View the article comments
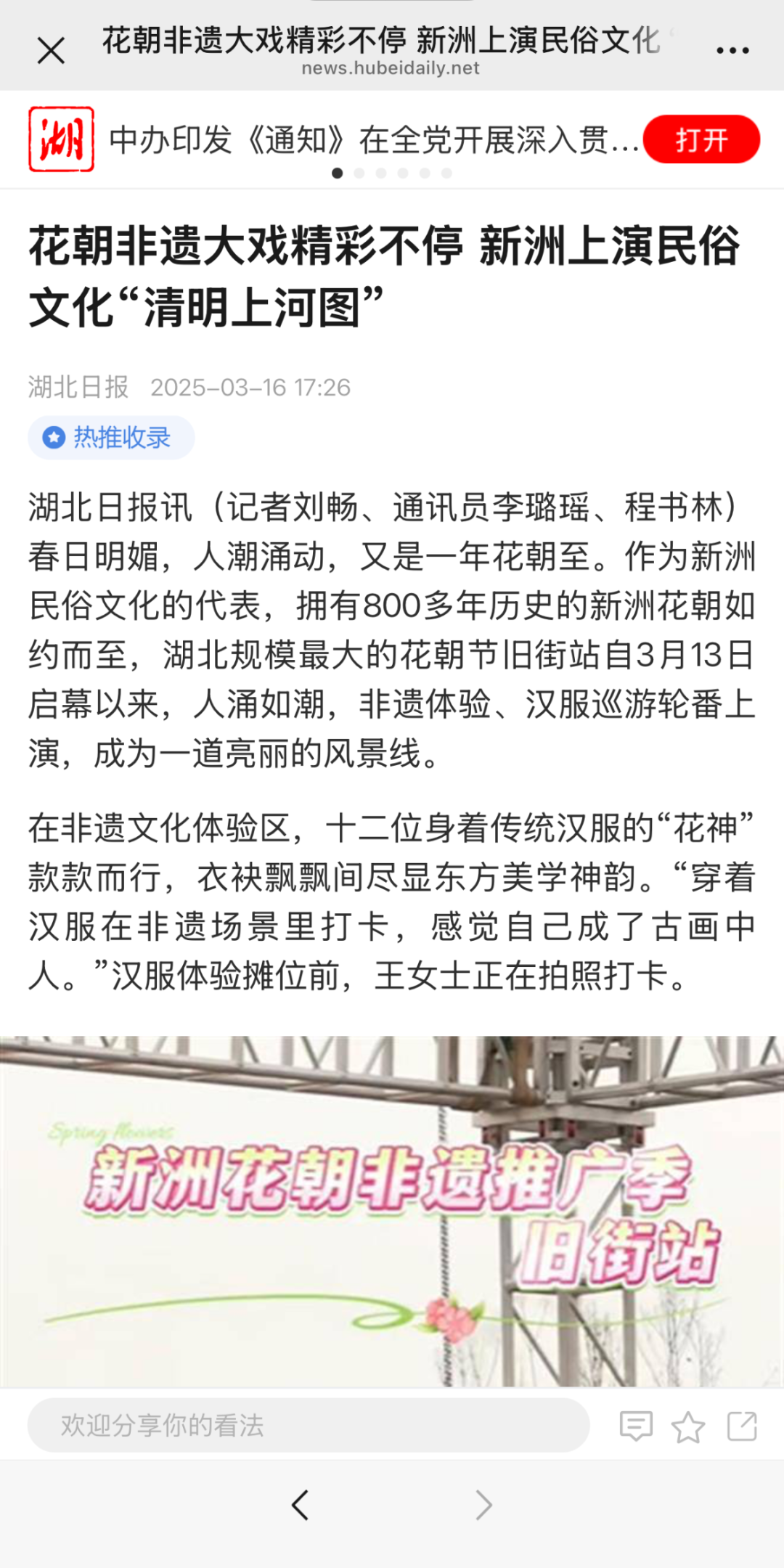The image size is (784, 1568). [636, 1426]
